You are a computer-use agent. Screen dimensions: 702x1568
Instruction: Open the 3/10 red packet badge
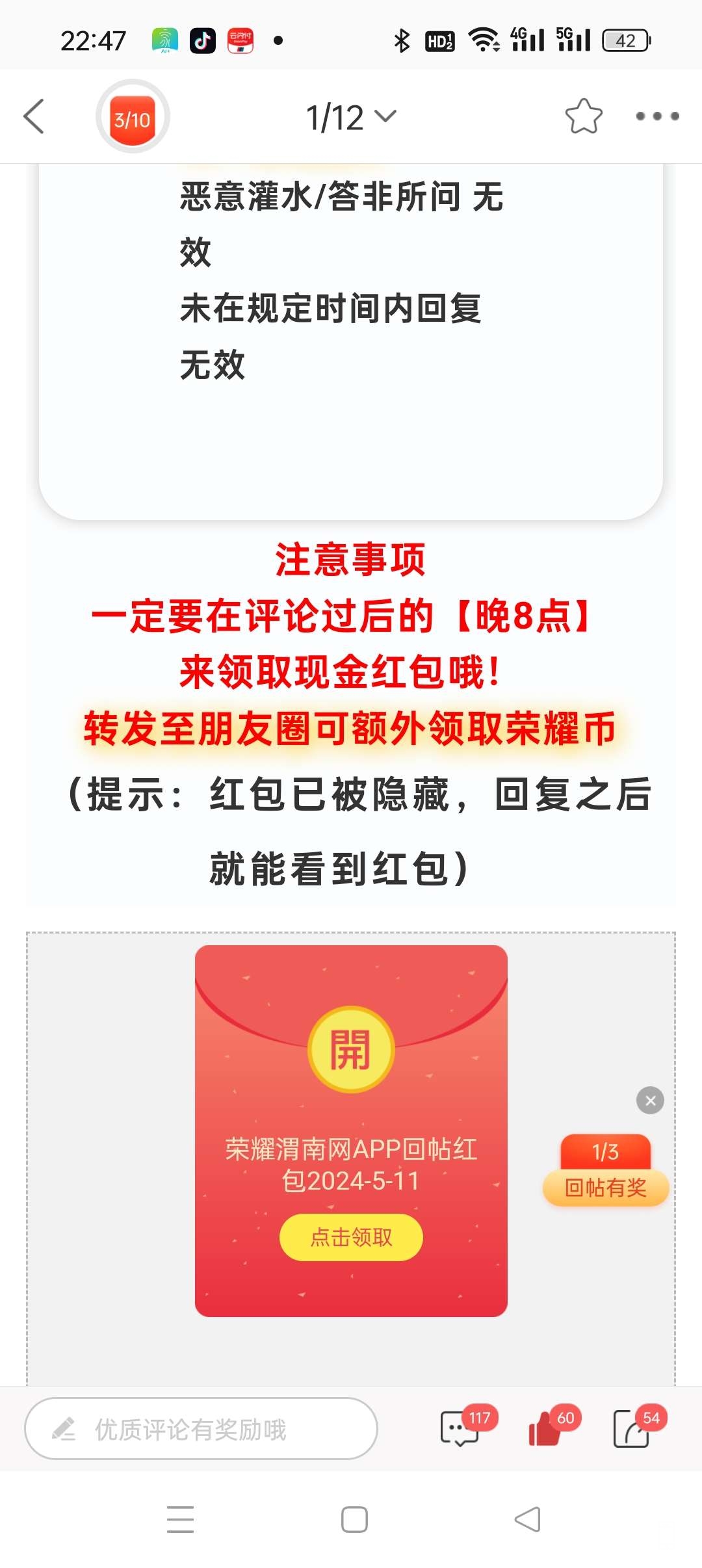(133, 118)
